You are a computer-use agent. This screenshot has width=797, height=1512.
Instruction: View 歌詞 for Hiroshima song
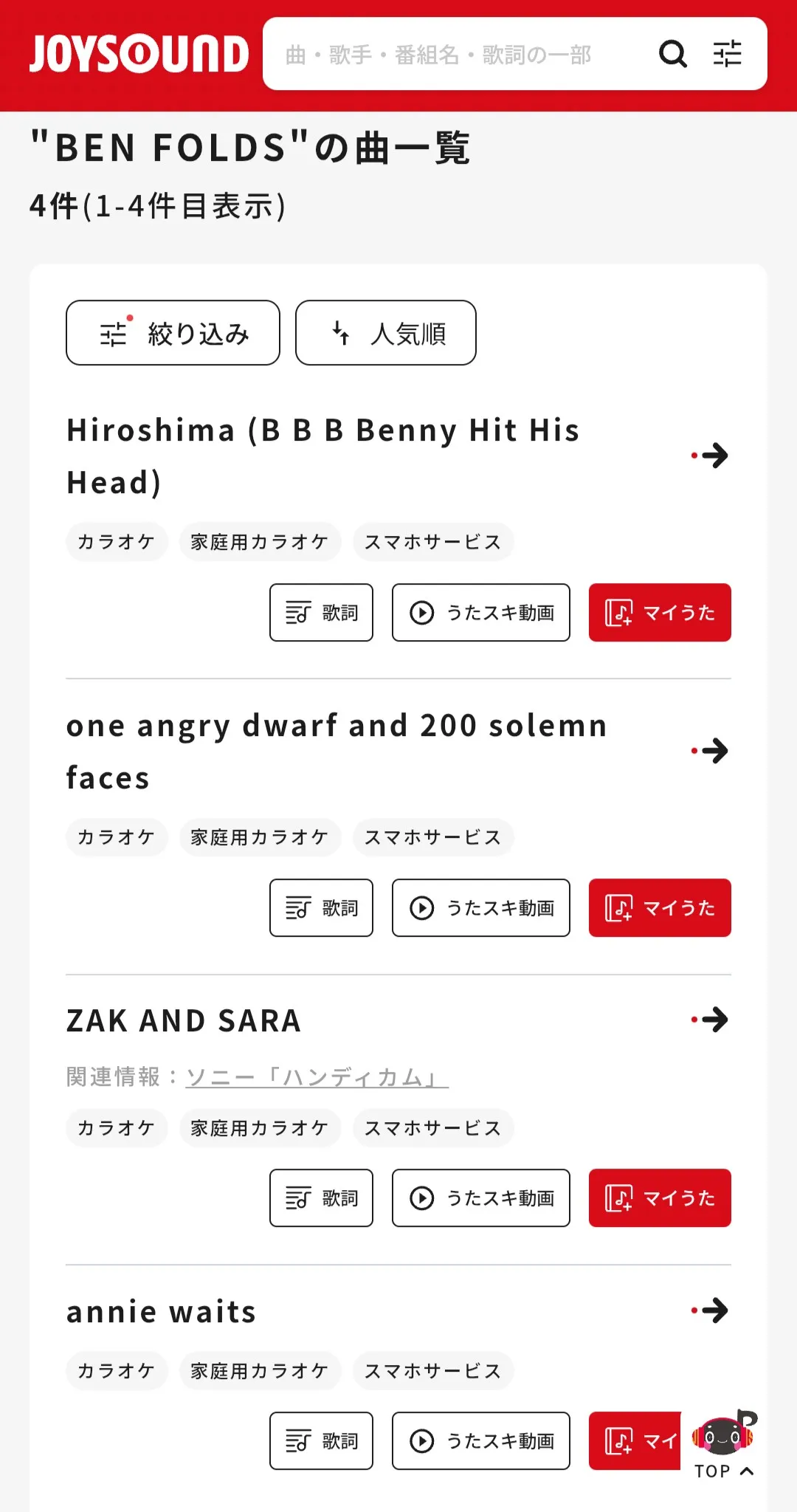point(321,613)
